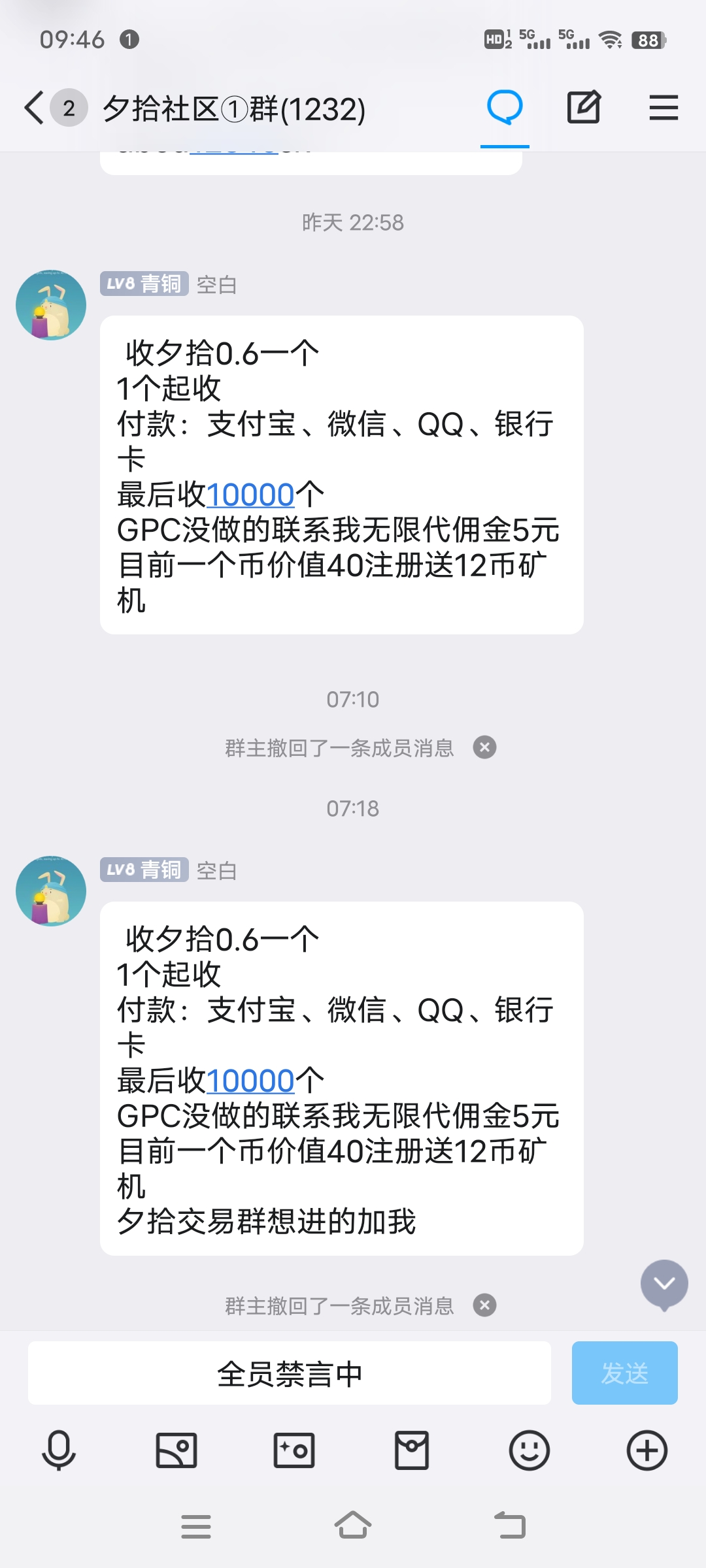Screen dimensions: 706x1568
Task: Open the edit note icon in header
Action: pos(583,108)
